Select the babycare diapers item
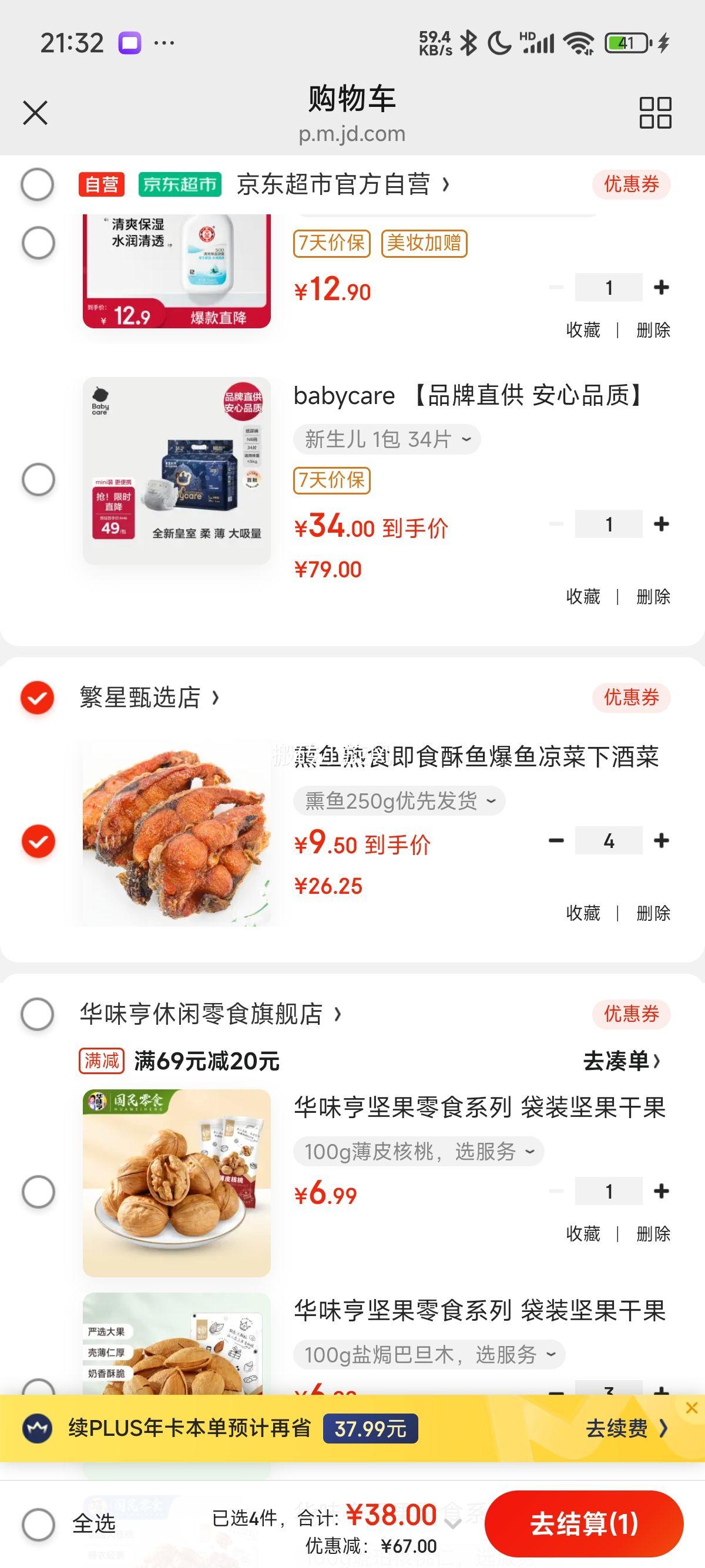 (x=38, y=480)
